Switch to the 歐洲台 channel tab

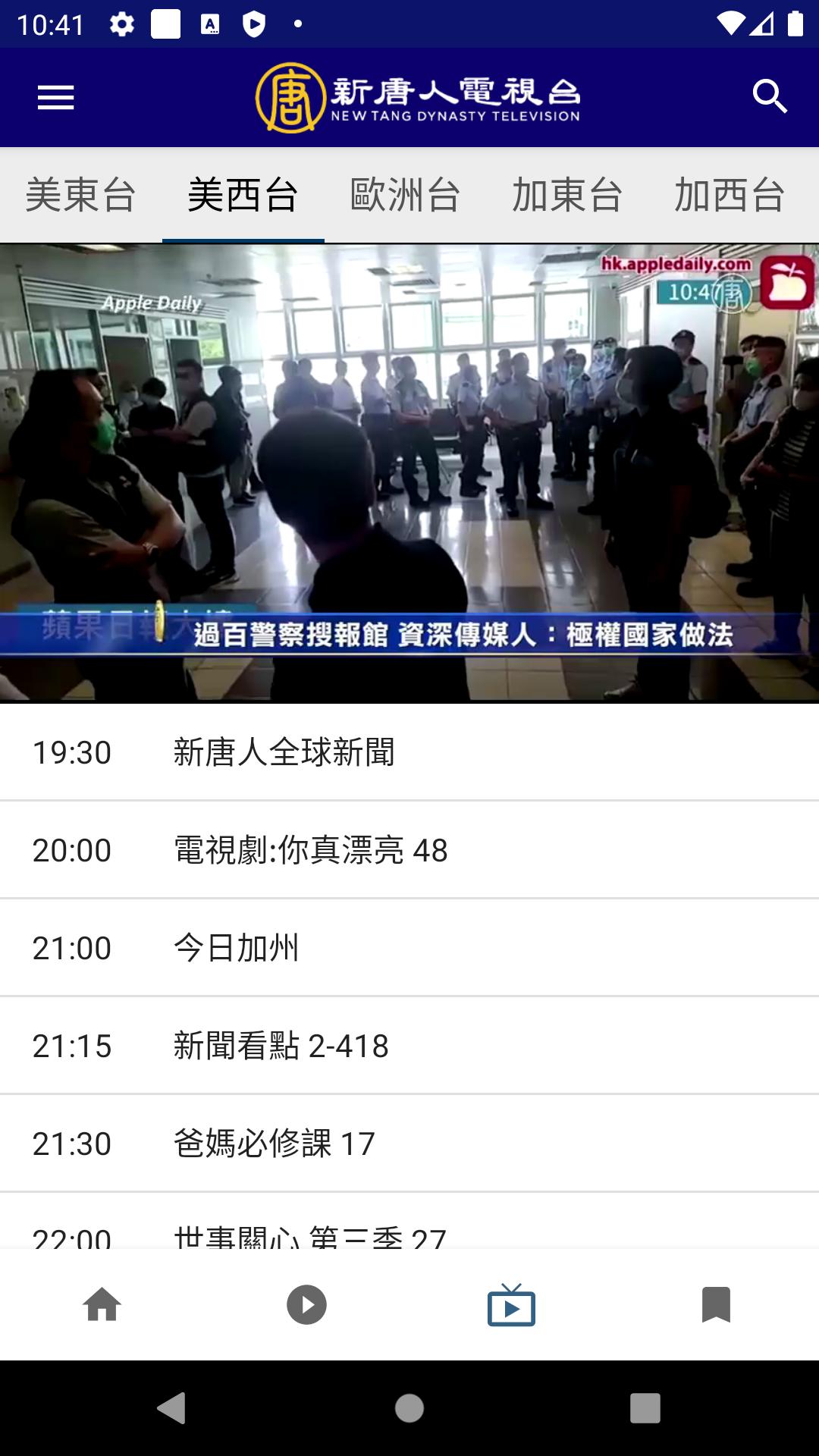(x=405, y=195)
